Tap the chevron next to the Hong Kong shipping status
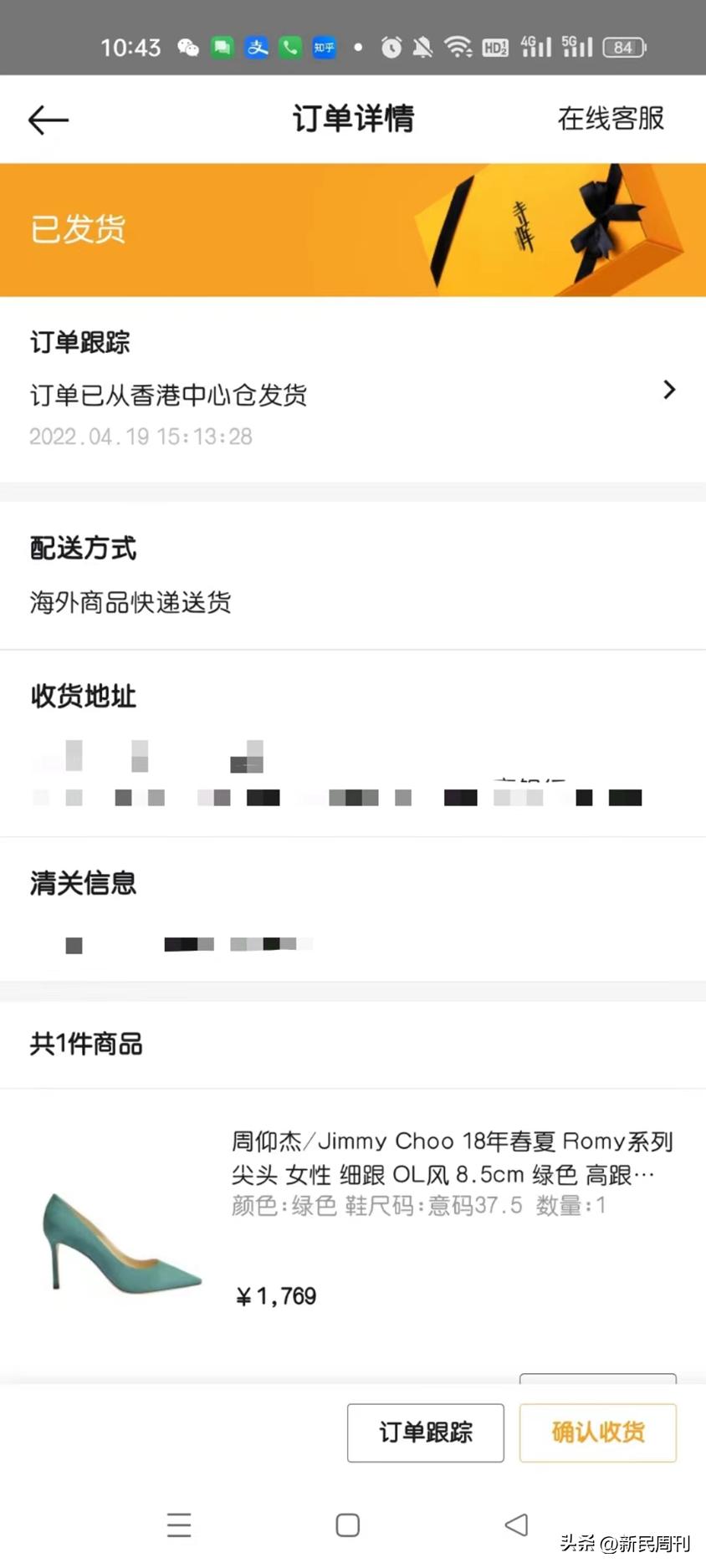The width and height of the screenshot is (706, 1568). pyautogui.click(x=668, y=389)
